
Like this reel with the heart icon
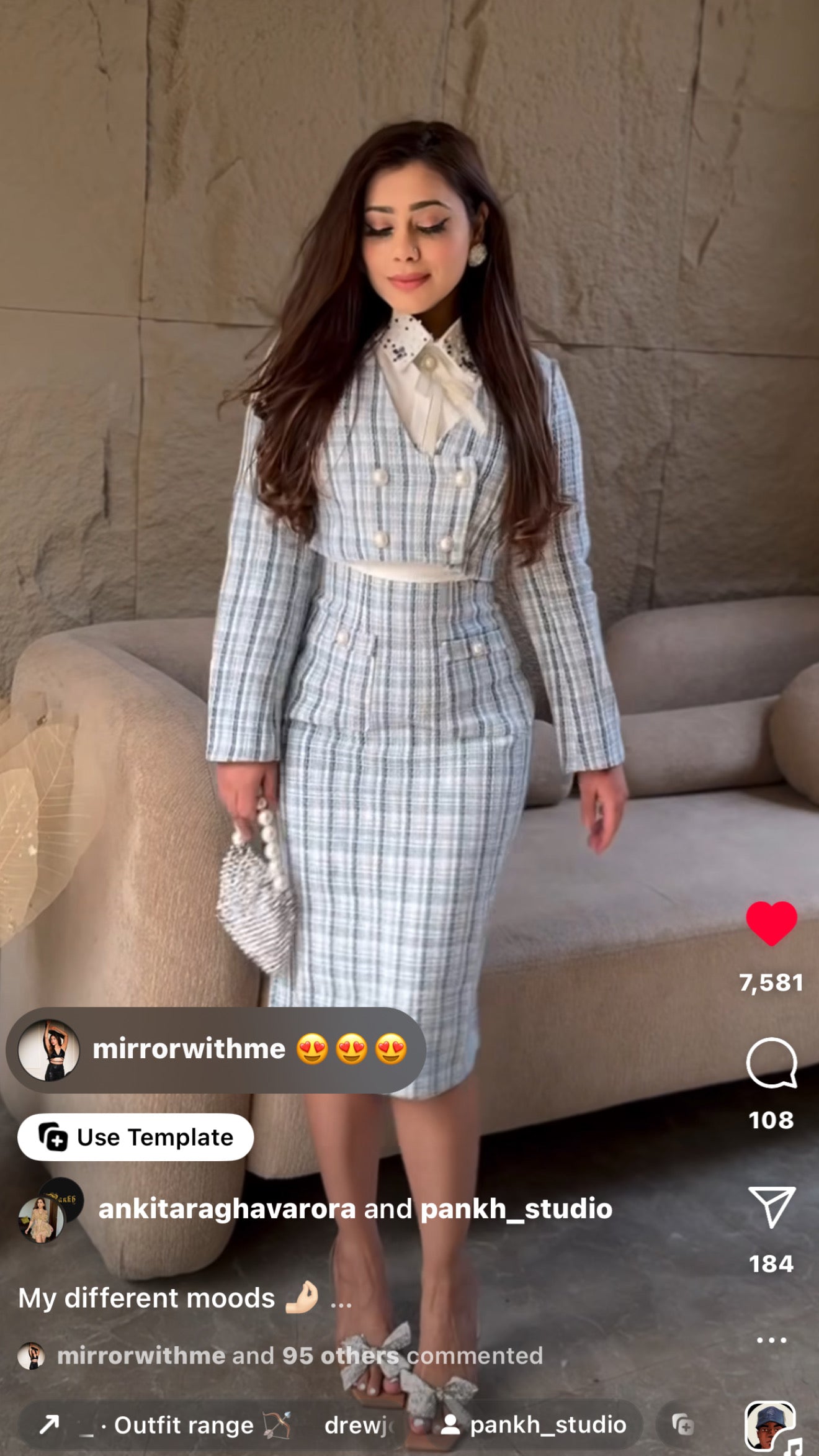(771, 923)
